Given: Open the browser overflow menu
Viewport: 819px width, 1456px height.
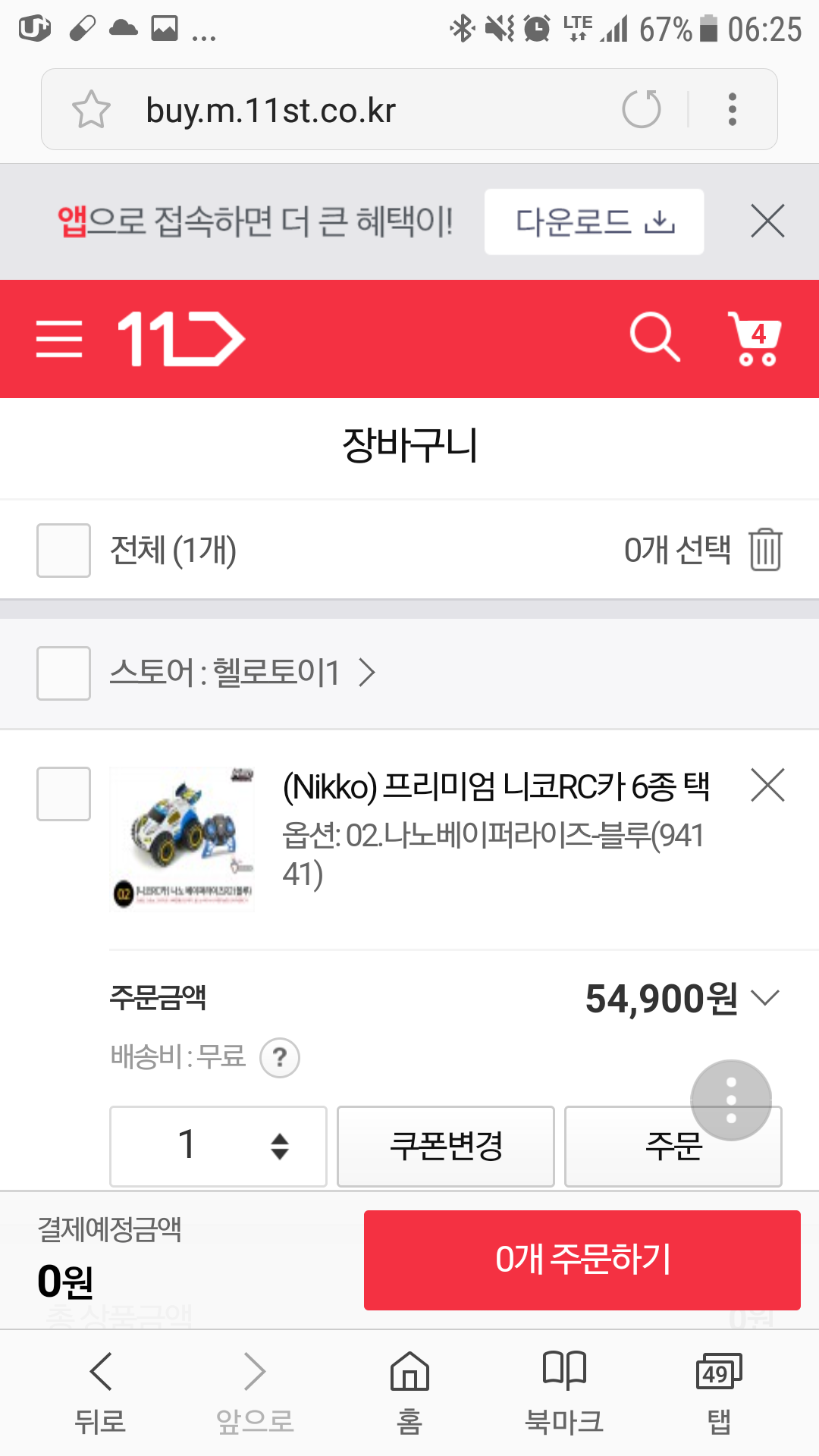Looking at the screenshot, I should click(732, 109).
